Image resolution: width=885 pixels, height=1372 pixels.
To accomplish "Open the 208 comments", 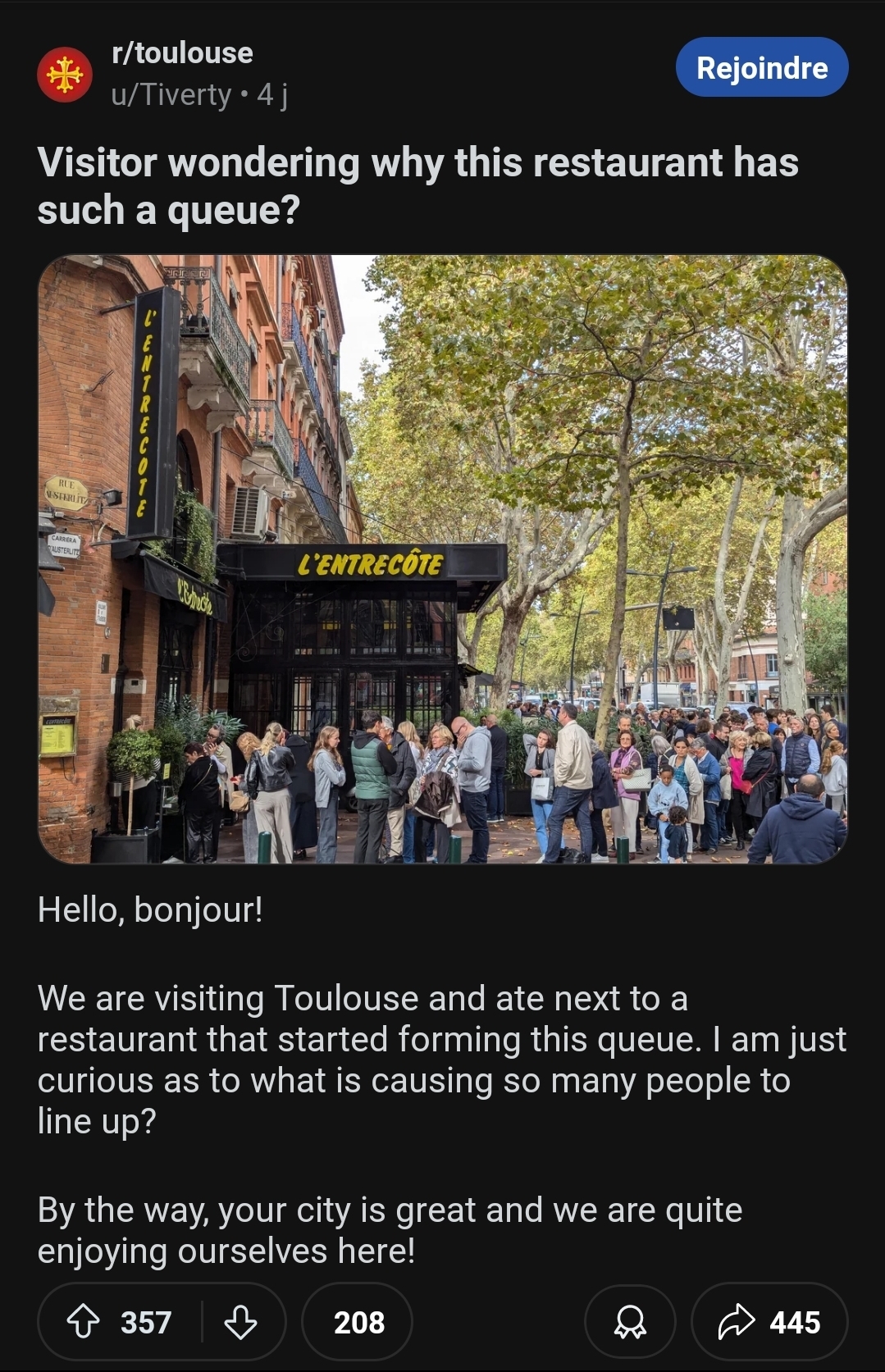I will [x=358, y=1322].
